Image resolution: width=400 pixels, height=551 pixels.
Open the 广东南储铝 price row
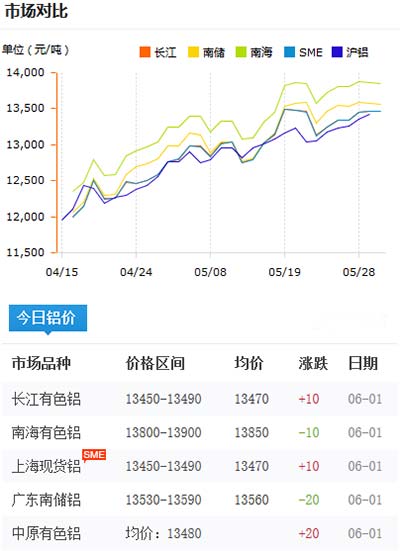click(200, 500)
